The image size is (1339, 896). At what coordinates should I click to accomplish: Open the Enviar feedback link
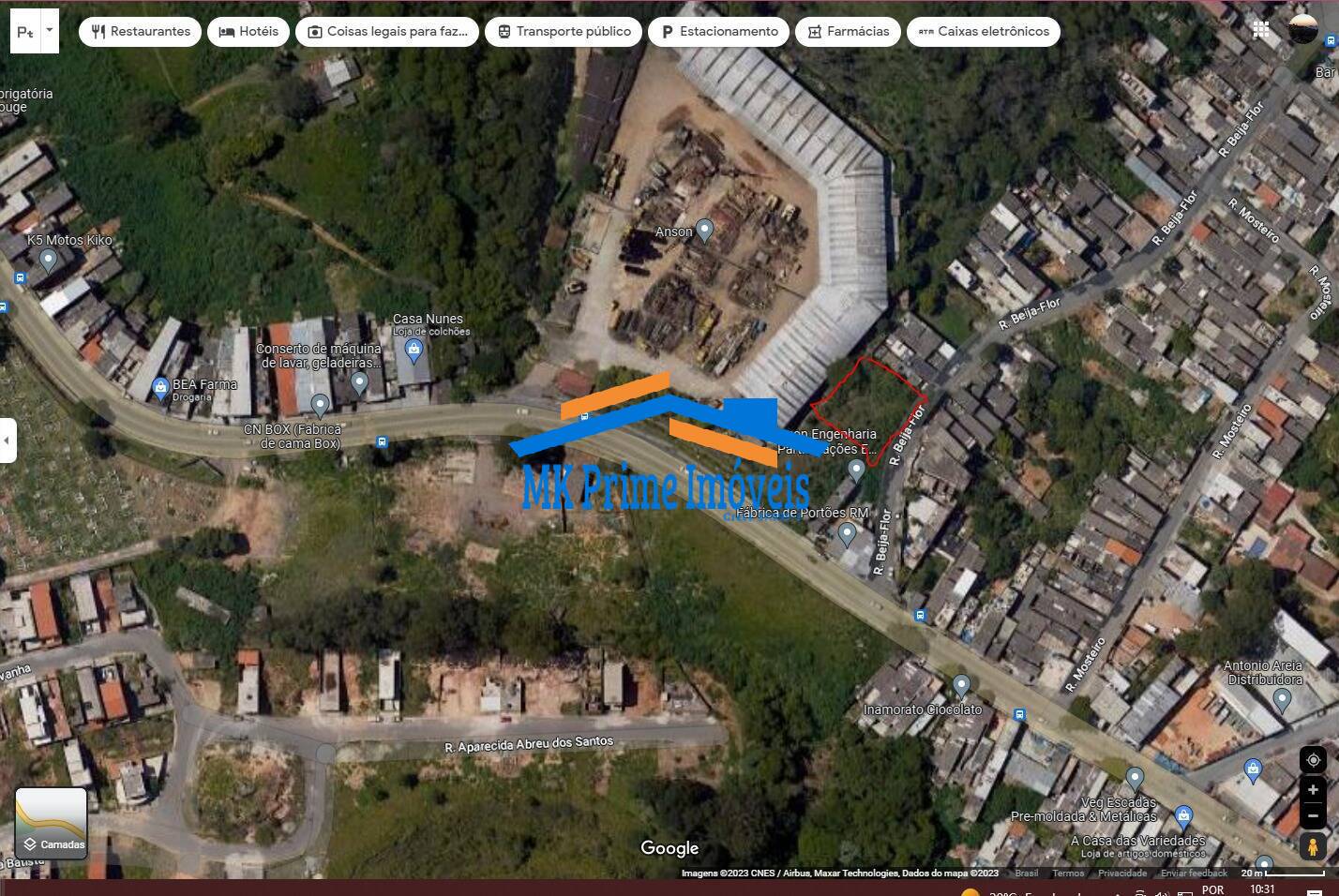1194,874
